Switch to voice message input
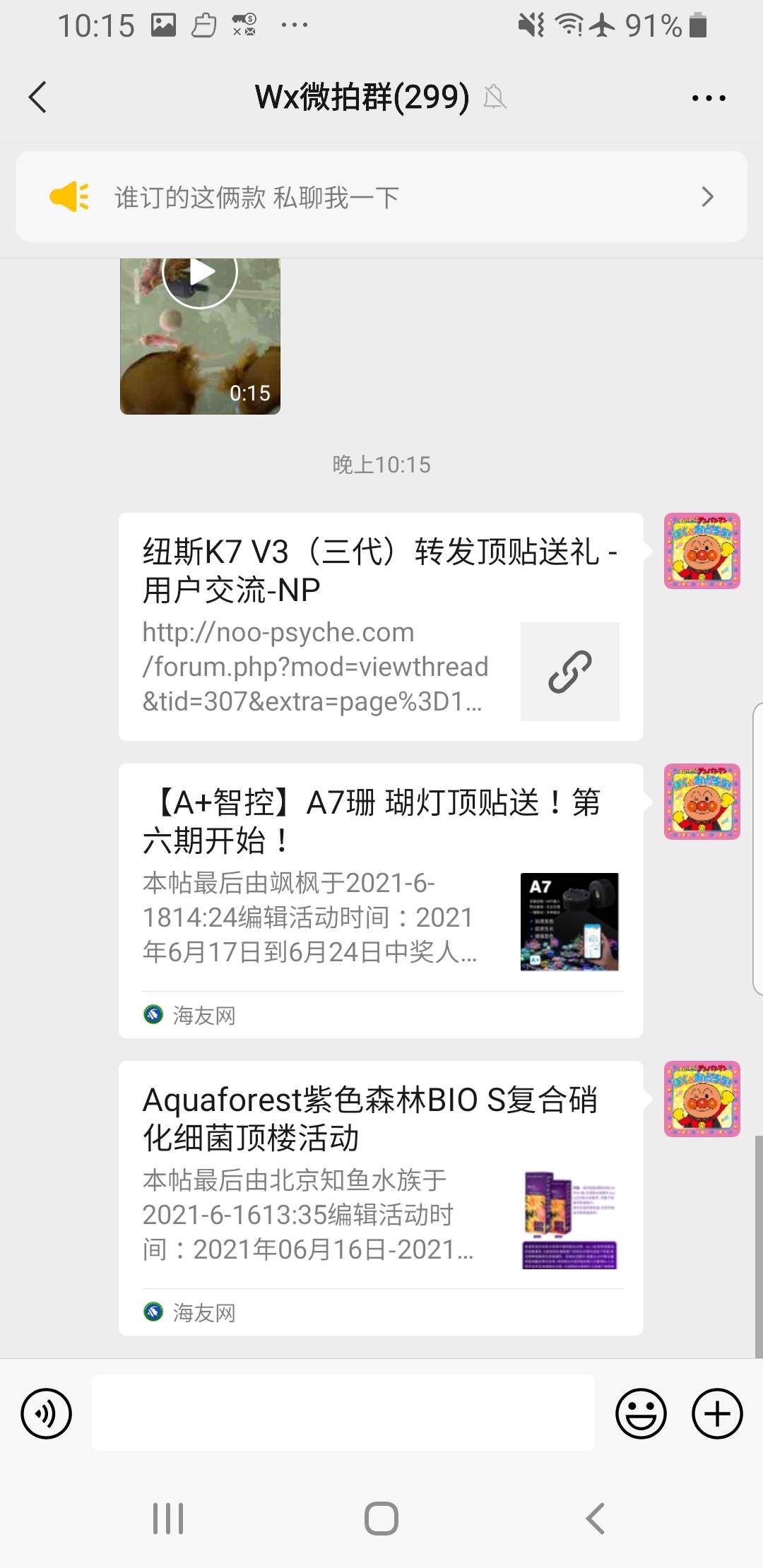The width and height of the screenshot is (763, 1568). [47, 1413]
